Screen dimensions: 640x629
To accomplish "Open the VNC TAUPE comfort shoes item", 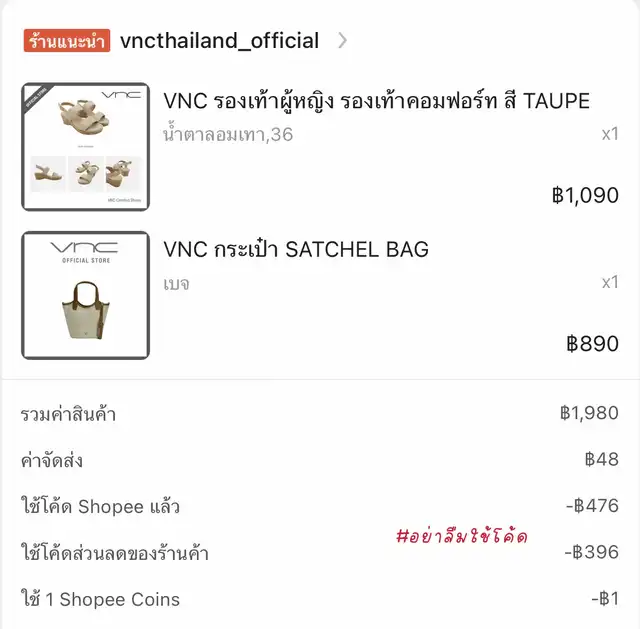I will coord(376,101).
